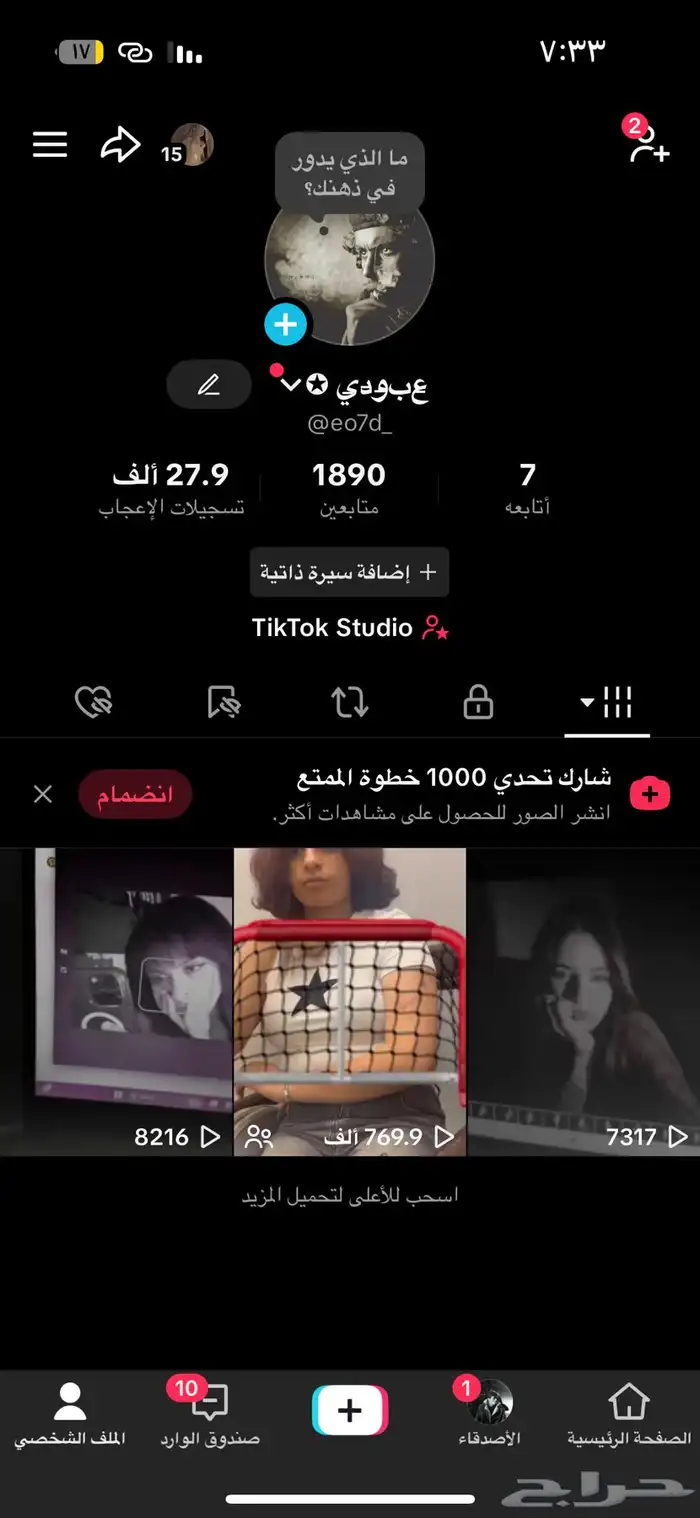This screenshot has height=1518, width=700.
Task: Add a new story with the blue plus
Action: [x=286, y=324]
